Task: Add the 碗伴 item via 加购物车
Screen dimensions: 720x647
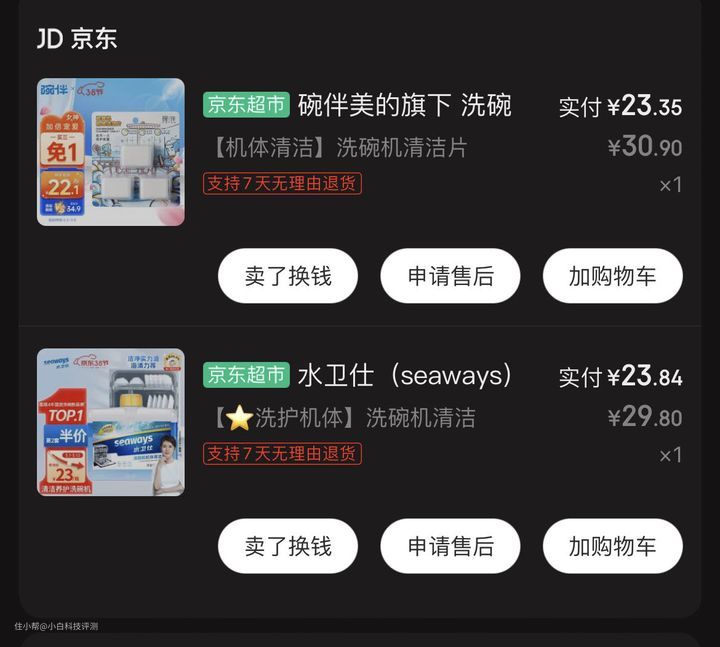Action: [612, 276]
